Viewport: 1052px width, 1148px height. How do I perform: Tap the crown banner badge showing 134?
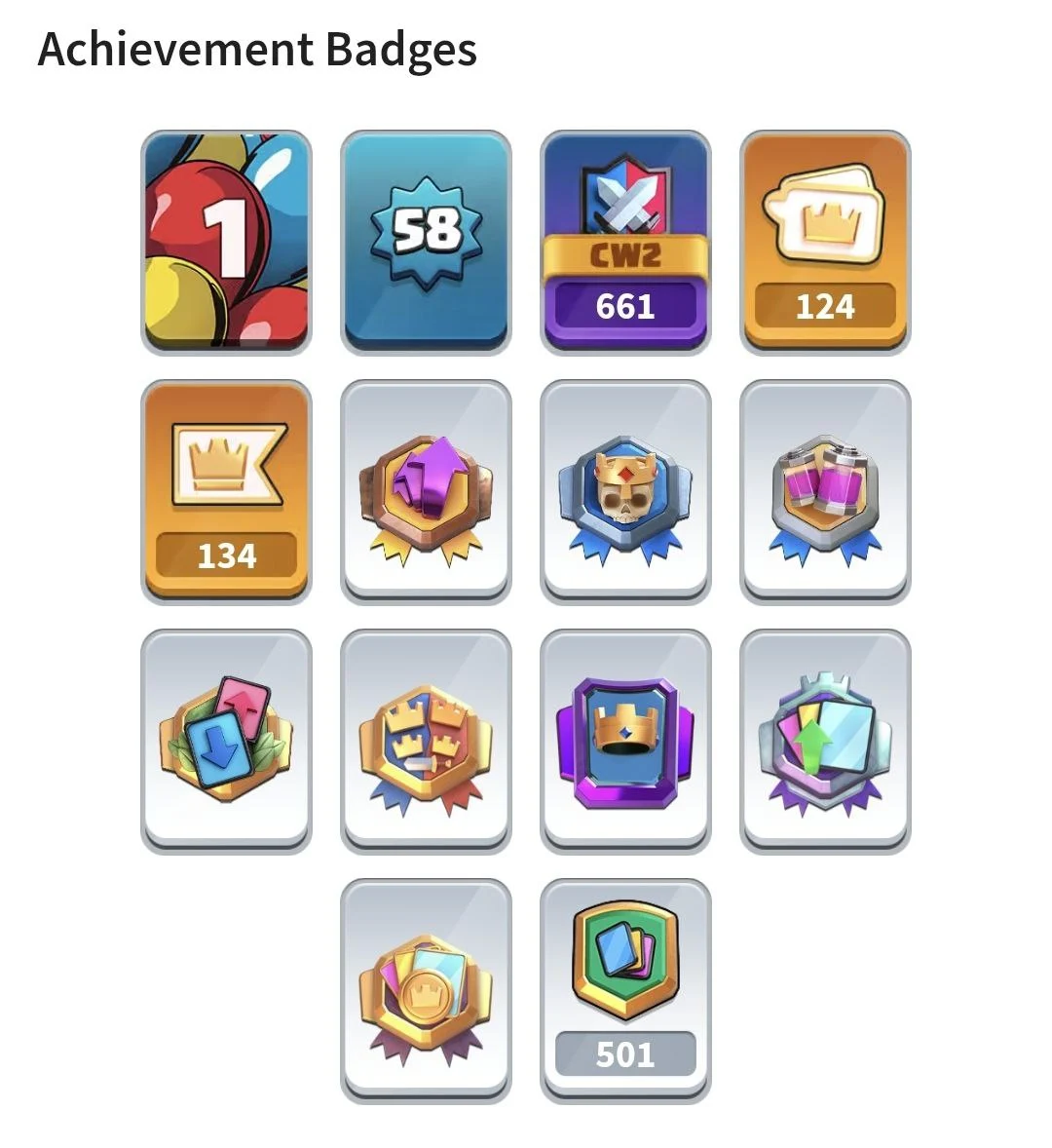pos(226,491)
